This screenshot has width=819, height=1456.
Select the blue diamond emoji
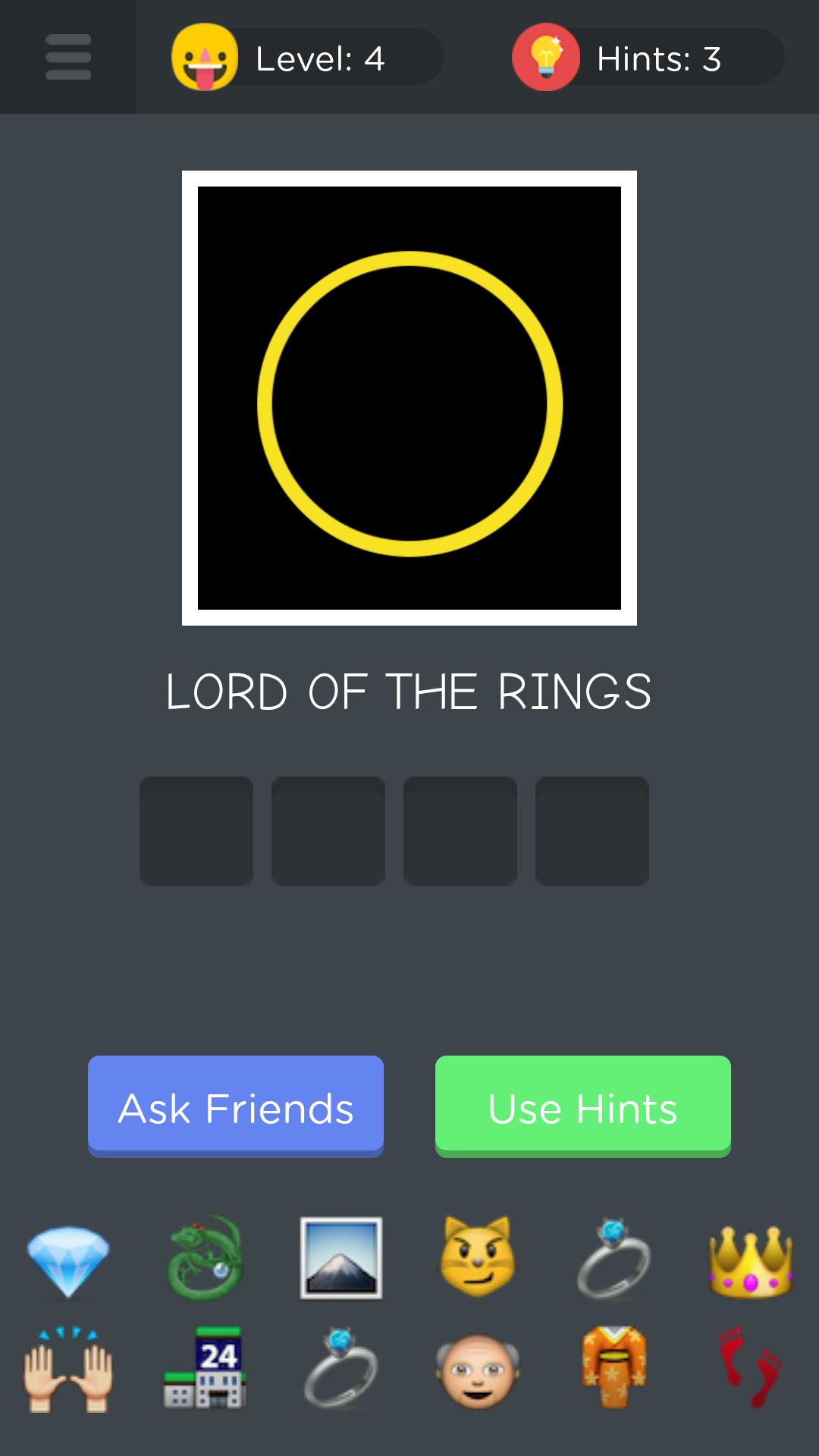[68, 1259]
